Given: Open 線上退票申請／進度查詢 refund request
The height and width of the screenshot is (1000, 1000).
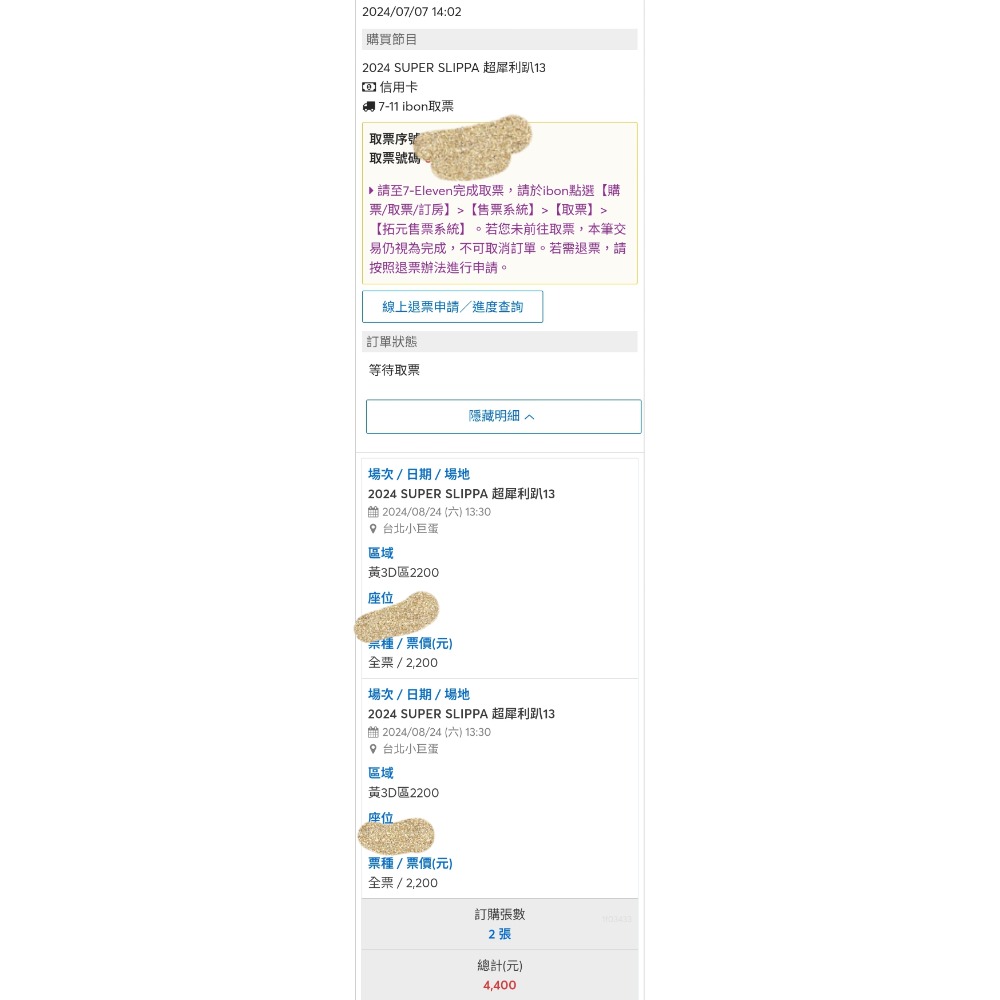Looking at the screenshot, I should (x=452, y=307).
